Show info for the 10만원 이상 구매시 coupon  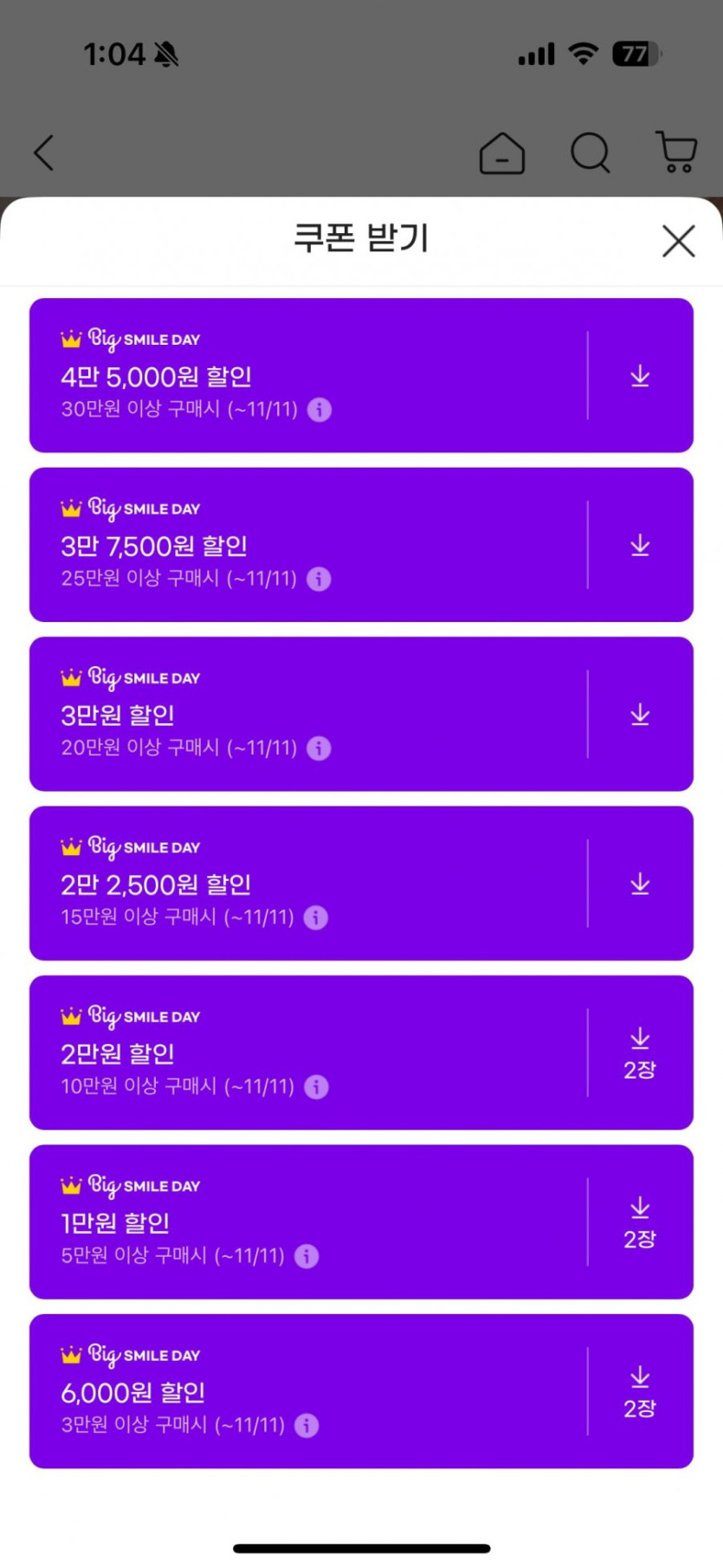(317, 1086)
